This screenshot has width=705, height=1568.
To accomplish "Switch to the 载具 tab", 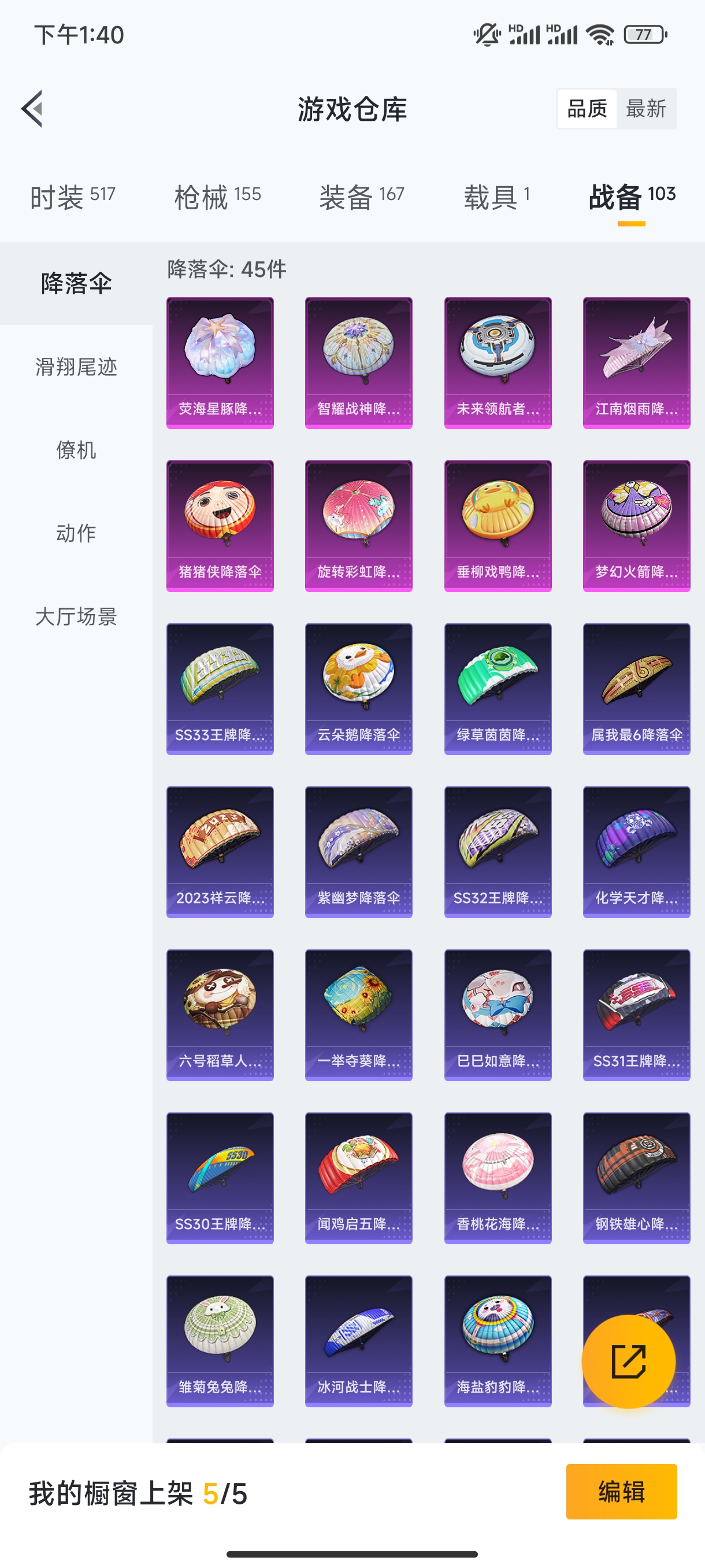I will (x=496, y=197).
